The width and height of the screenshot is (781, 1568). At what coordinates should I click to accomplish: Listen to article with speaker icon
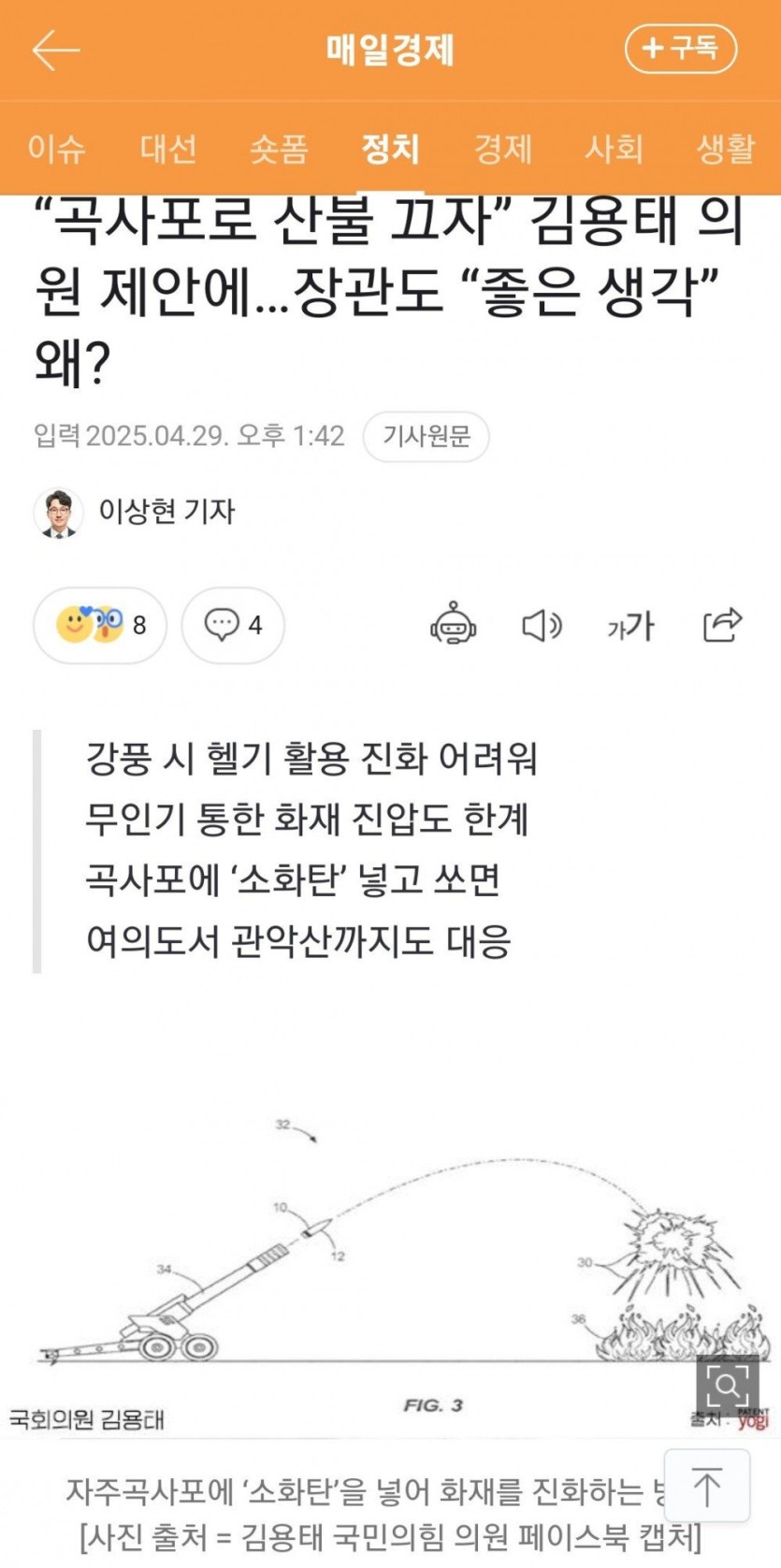click(x=541, y=625)
